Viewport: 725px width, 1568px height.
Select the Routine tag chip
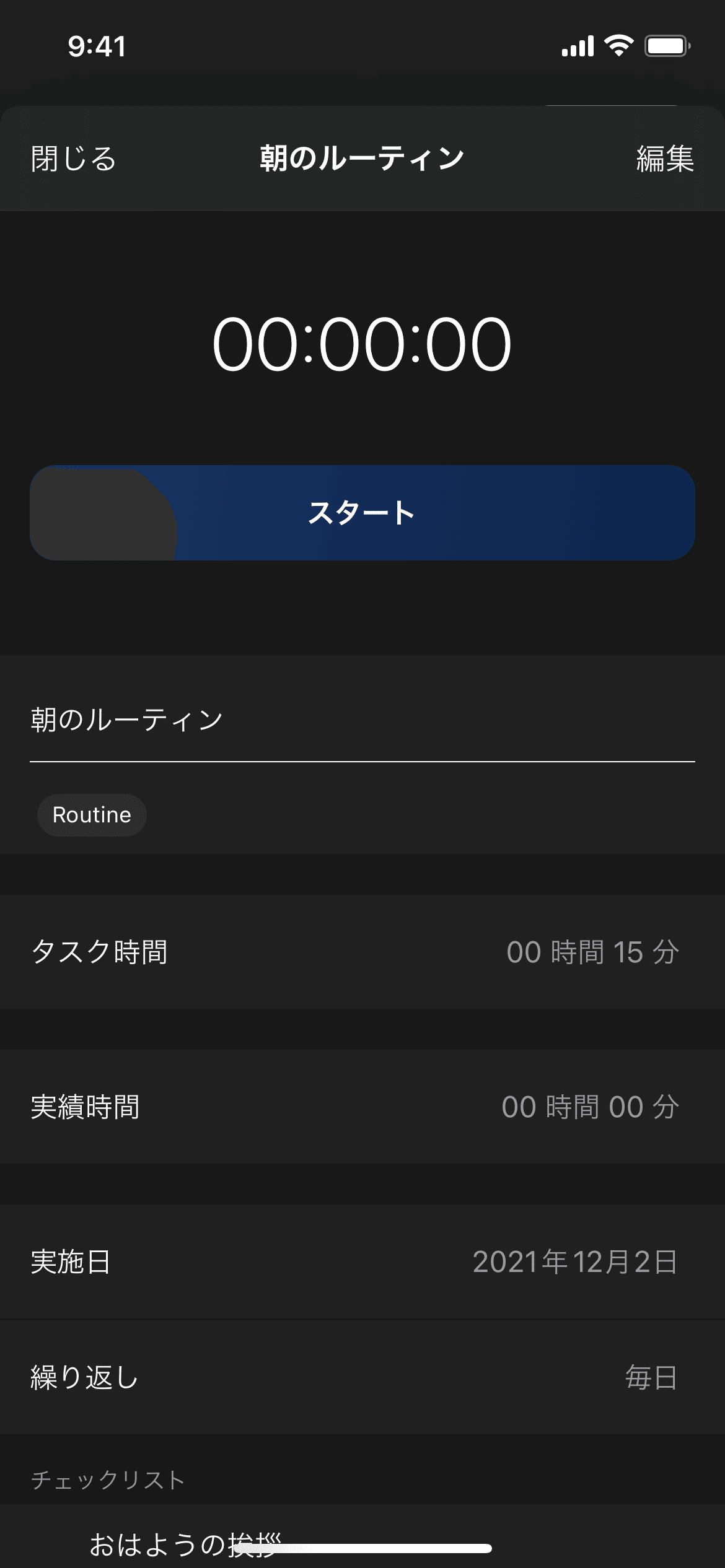[x=91, y=815]
